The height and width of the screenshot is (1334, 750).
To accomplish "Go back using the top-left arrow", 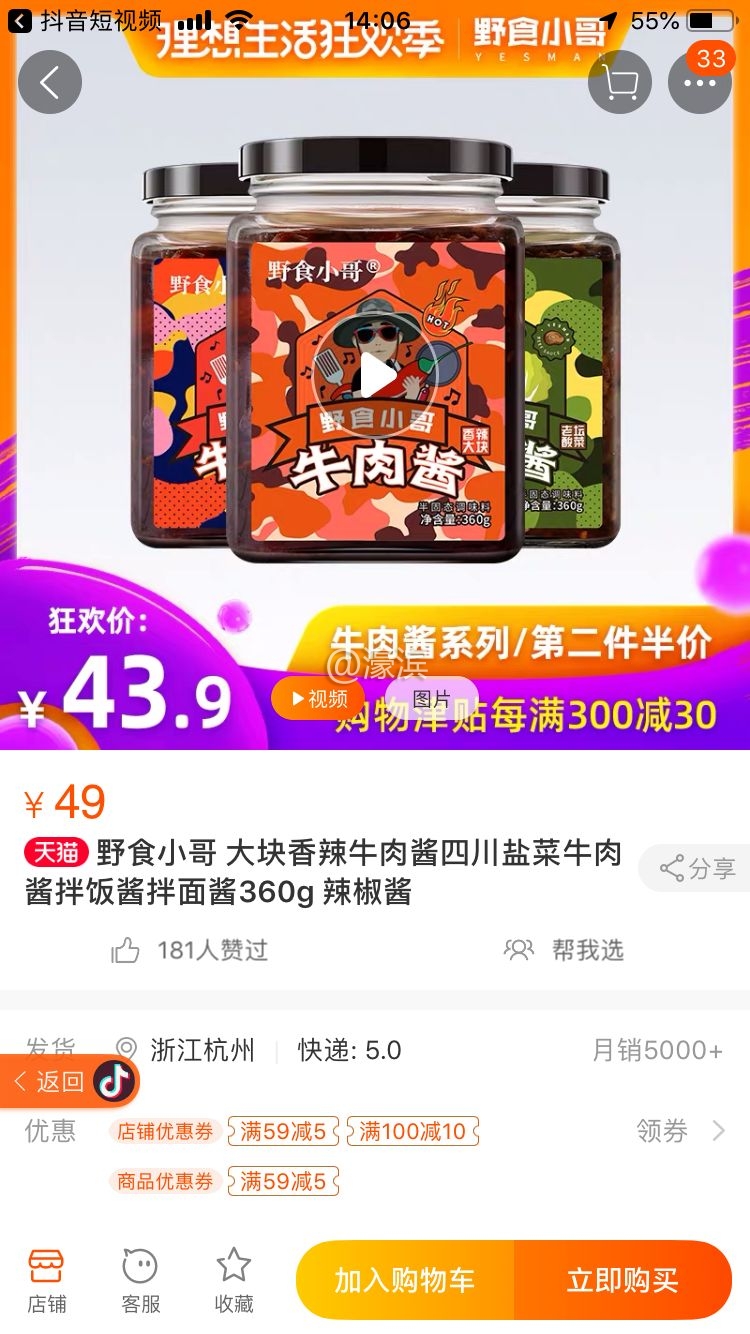I will pos(50,82).
